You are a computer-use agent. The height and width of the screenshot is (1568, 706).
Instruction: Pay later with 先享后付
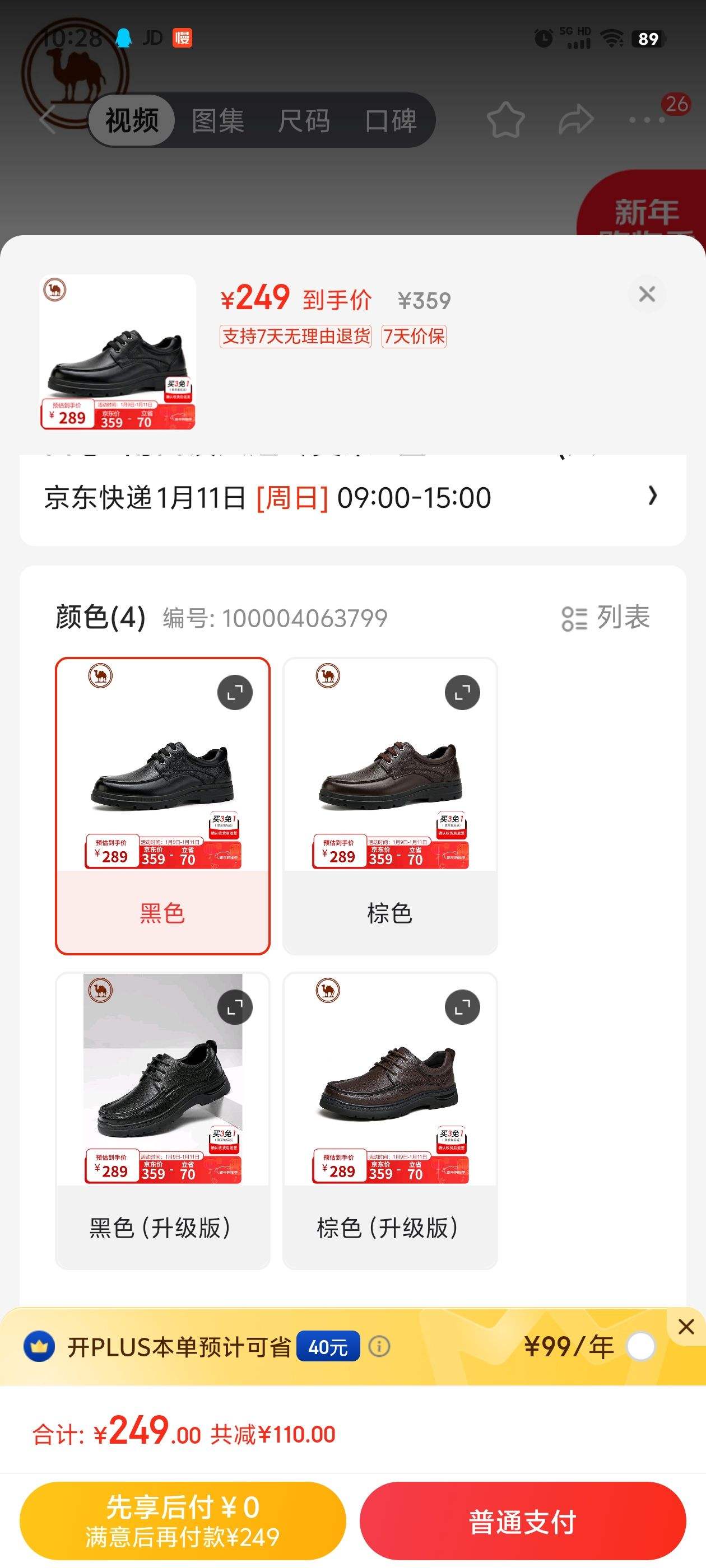pyautogui.click(x=183, y=1520)
